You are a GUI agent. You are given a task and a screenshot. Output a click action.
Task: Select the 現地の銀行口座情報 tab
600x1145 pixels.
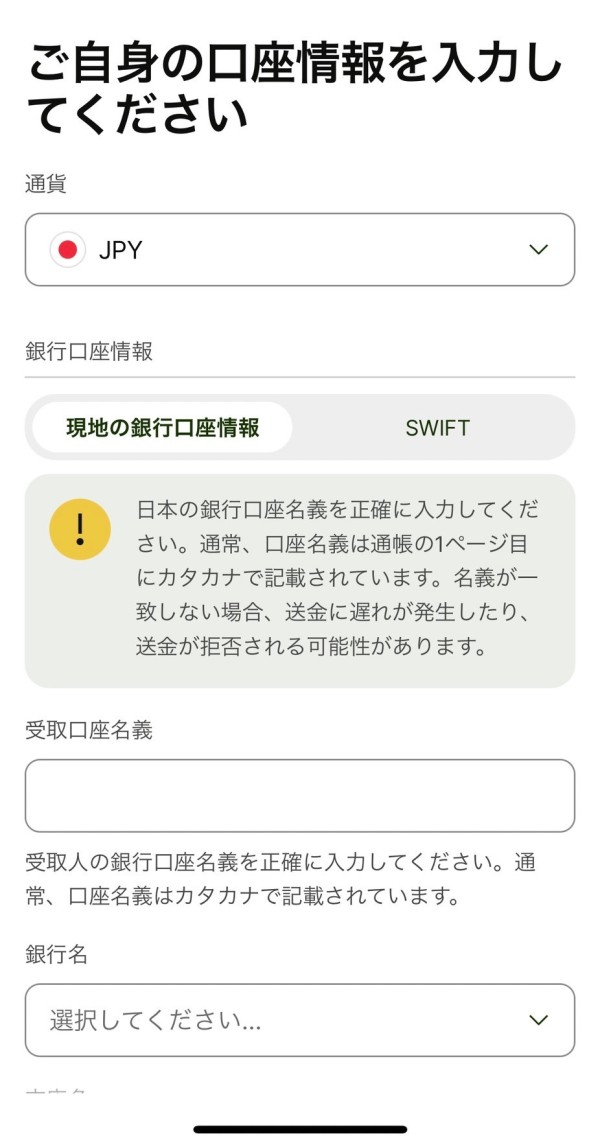click(162, 427)
